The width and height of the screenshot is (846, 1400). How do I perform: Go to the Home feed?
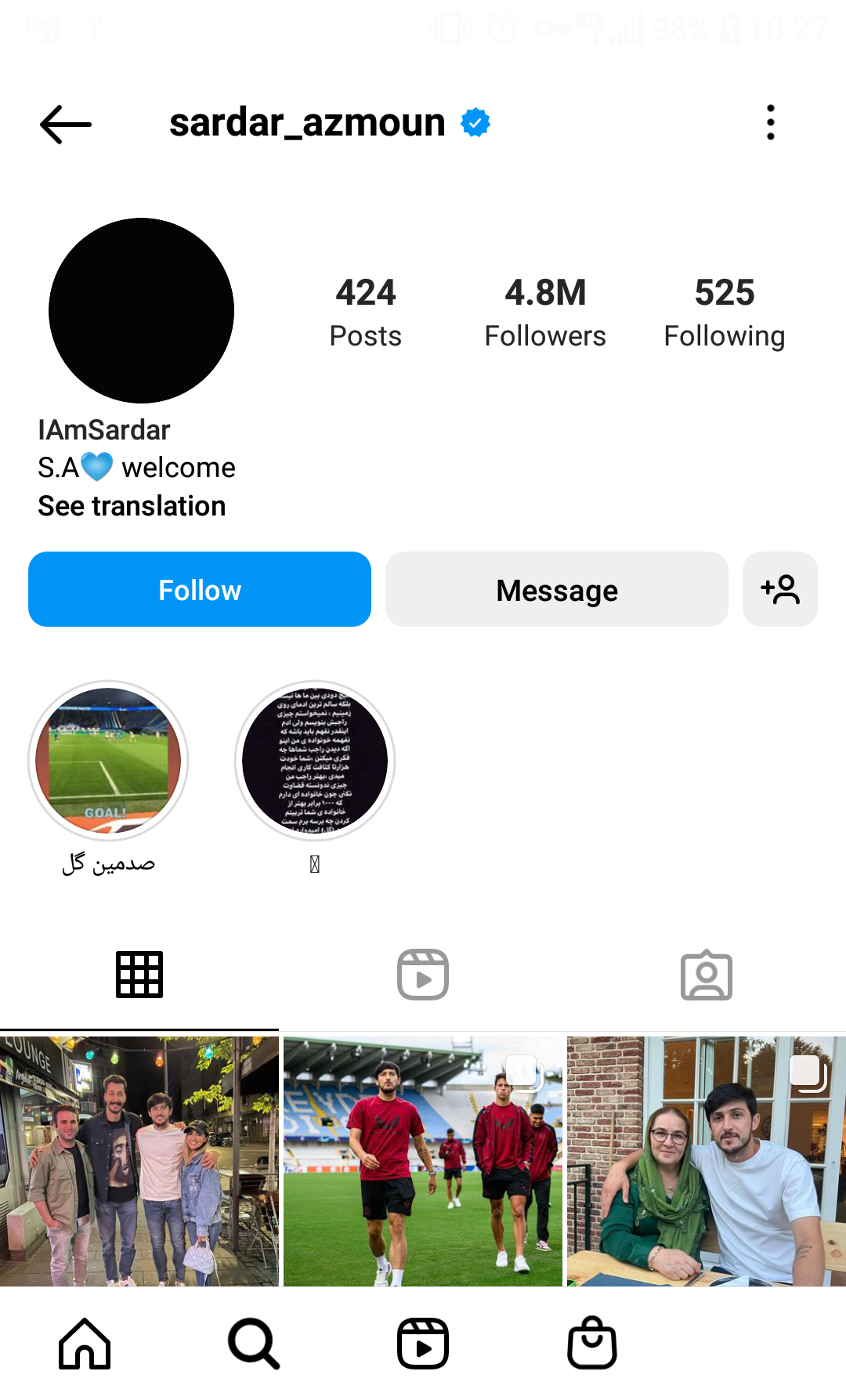pyautogui.click(x=85, y=1343)
